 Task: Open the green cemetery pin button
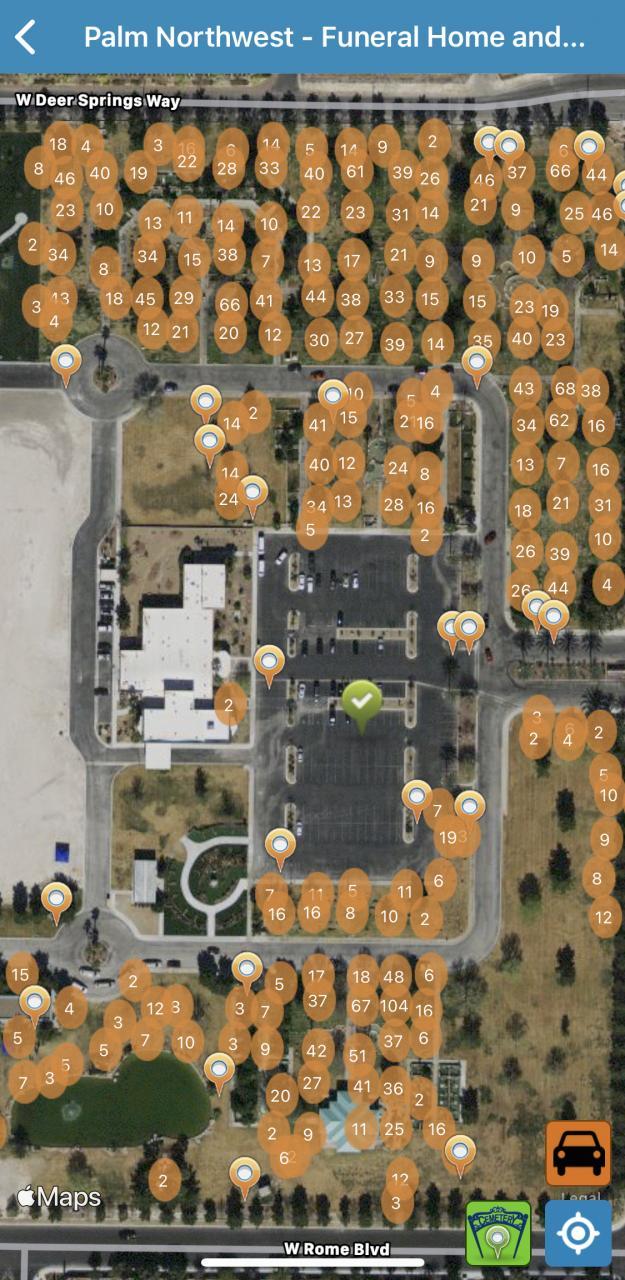coord(498,1233)
